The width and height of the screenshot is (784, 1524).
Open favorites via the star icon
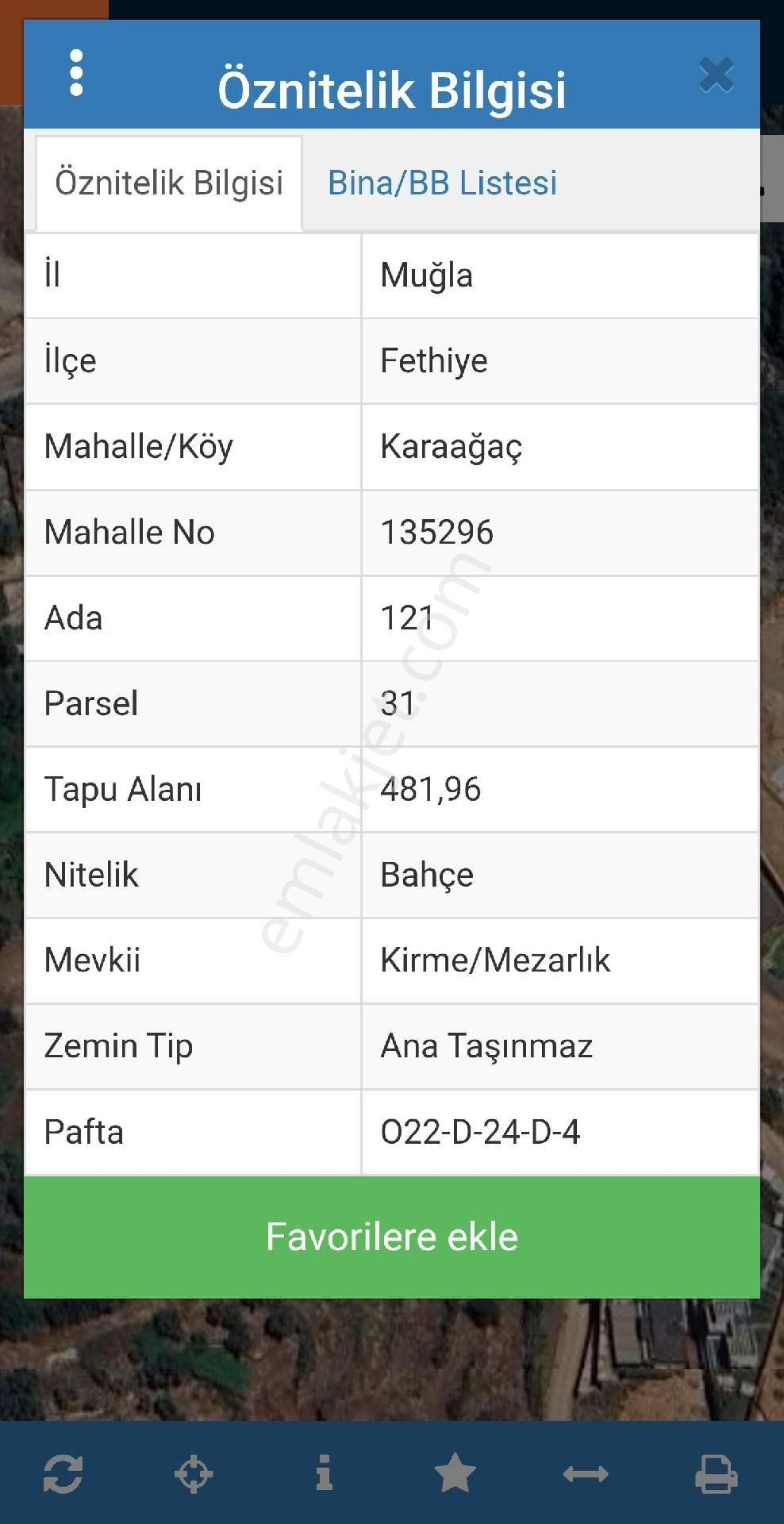click(456, 1472)
